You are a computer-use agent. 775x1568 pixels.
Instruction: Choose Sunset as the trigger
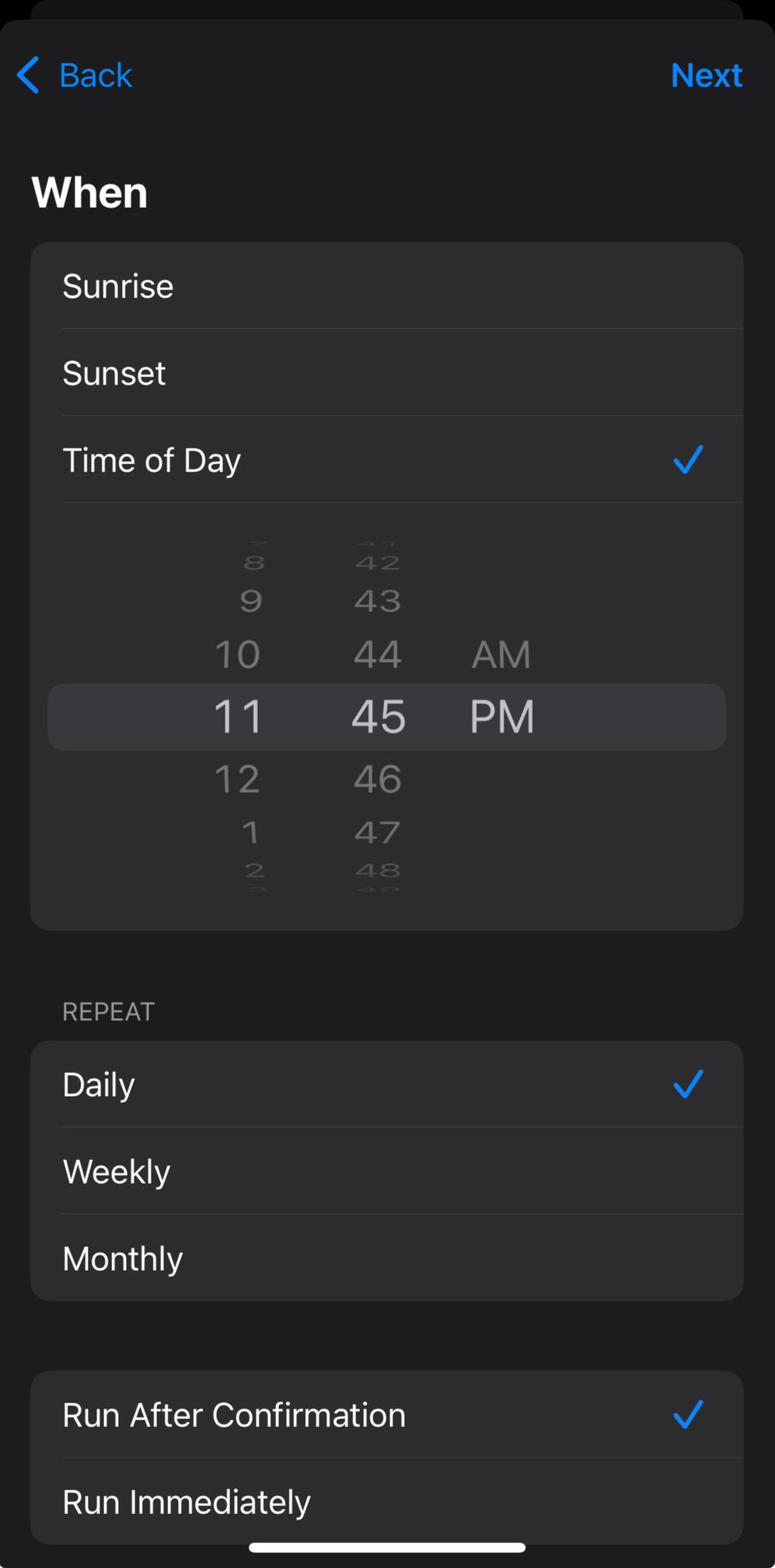pos(386,373)
